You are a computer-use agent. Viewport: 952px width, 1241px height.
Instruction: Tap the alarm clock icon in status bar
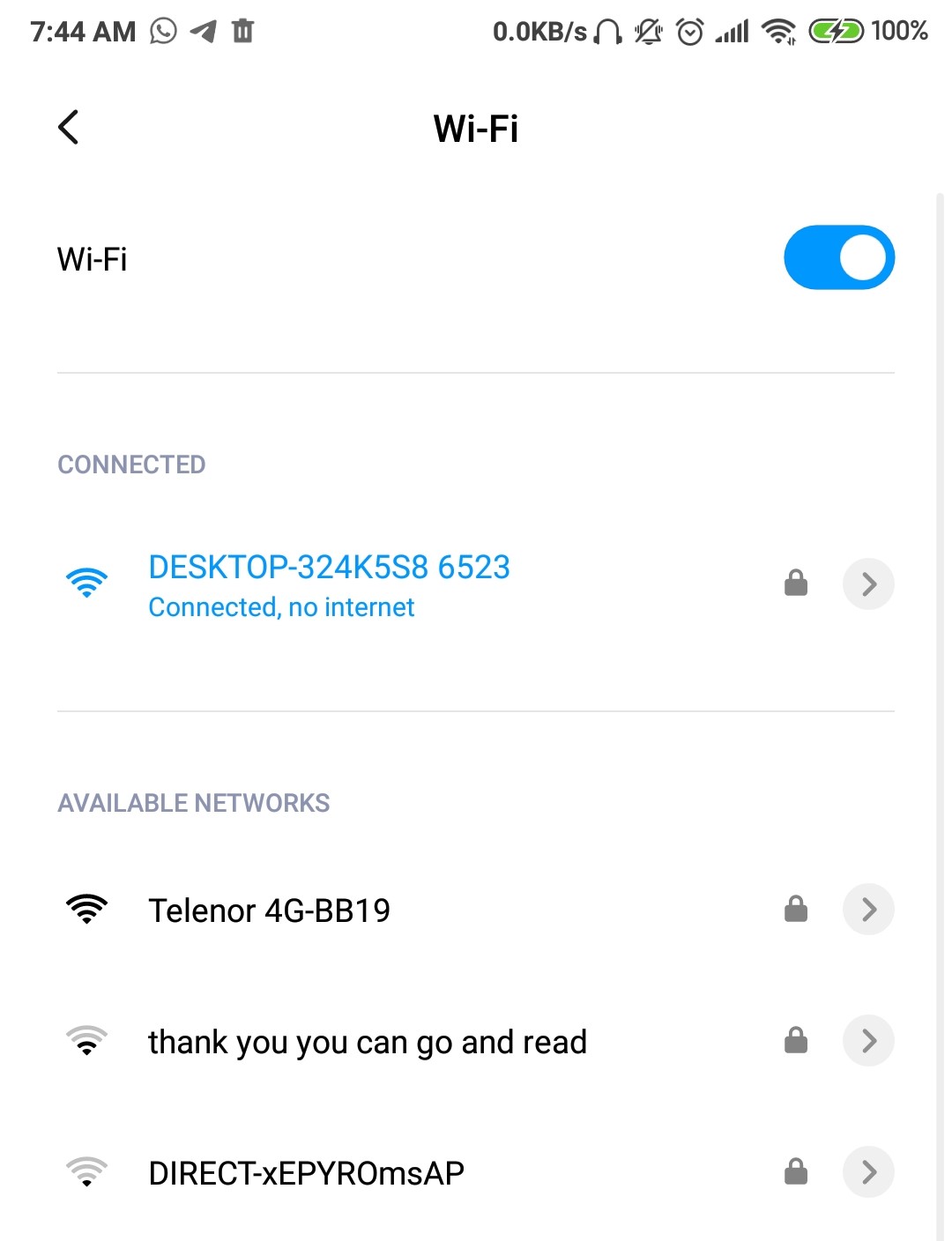[688, 30]
